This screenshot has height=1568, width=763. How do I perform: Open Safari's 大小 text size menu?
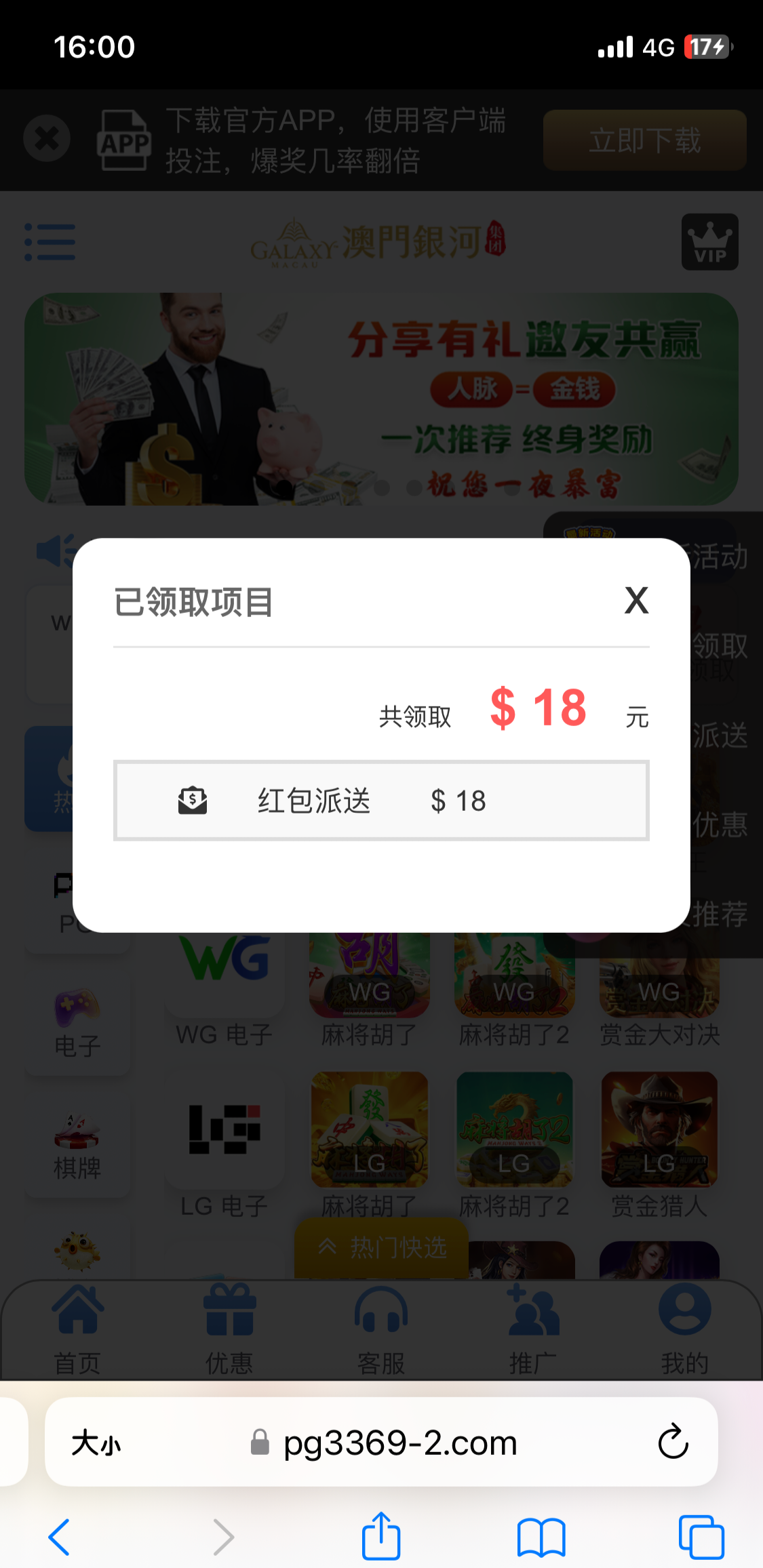point(96,1443)
